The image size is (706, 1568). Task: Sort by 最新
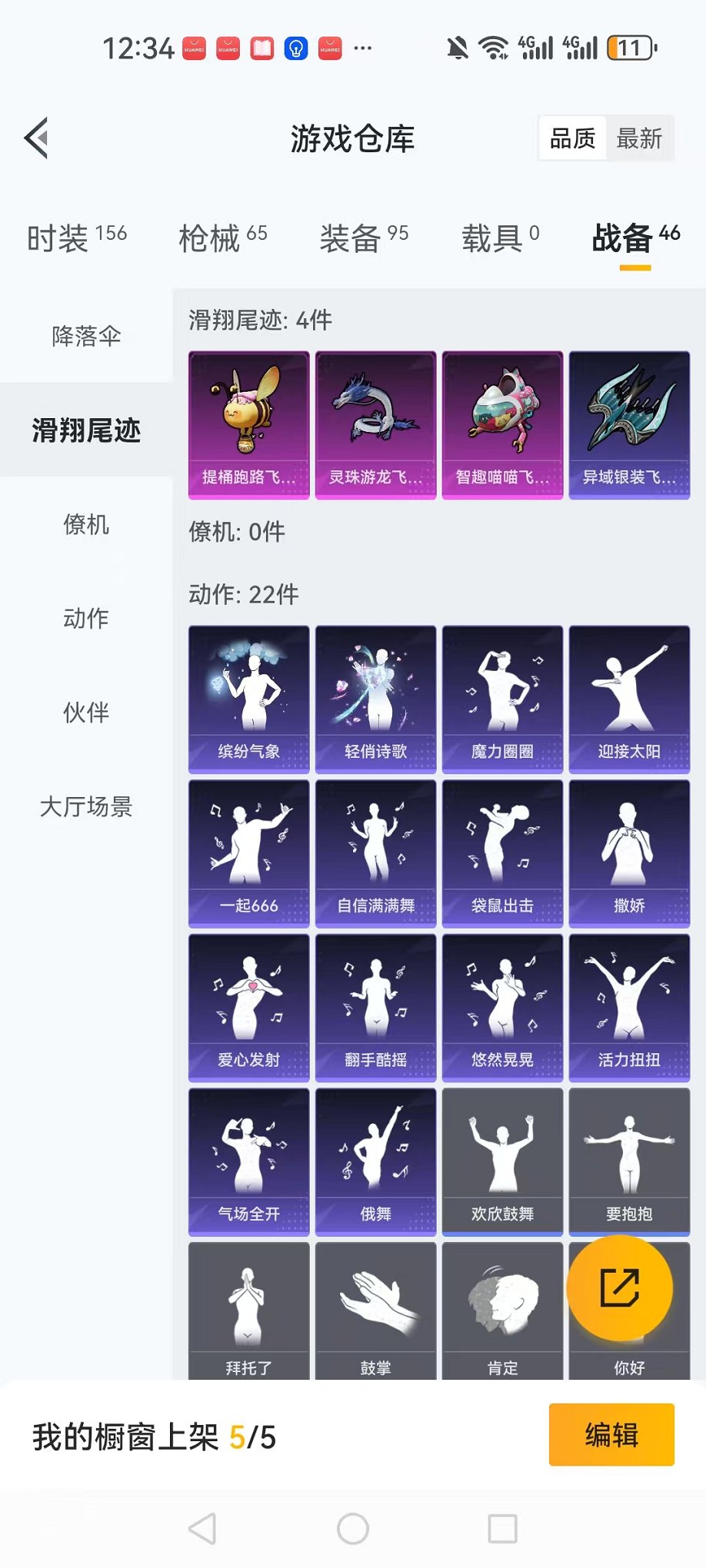click(639, 139)
